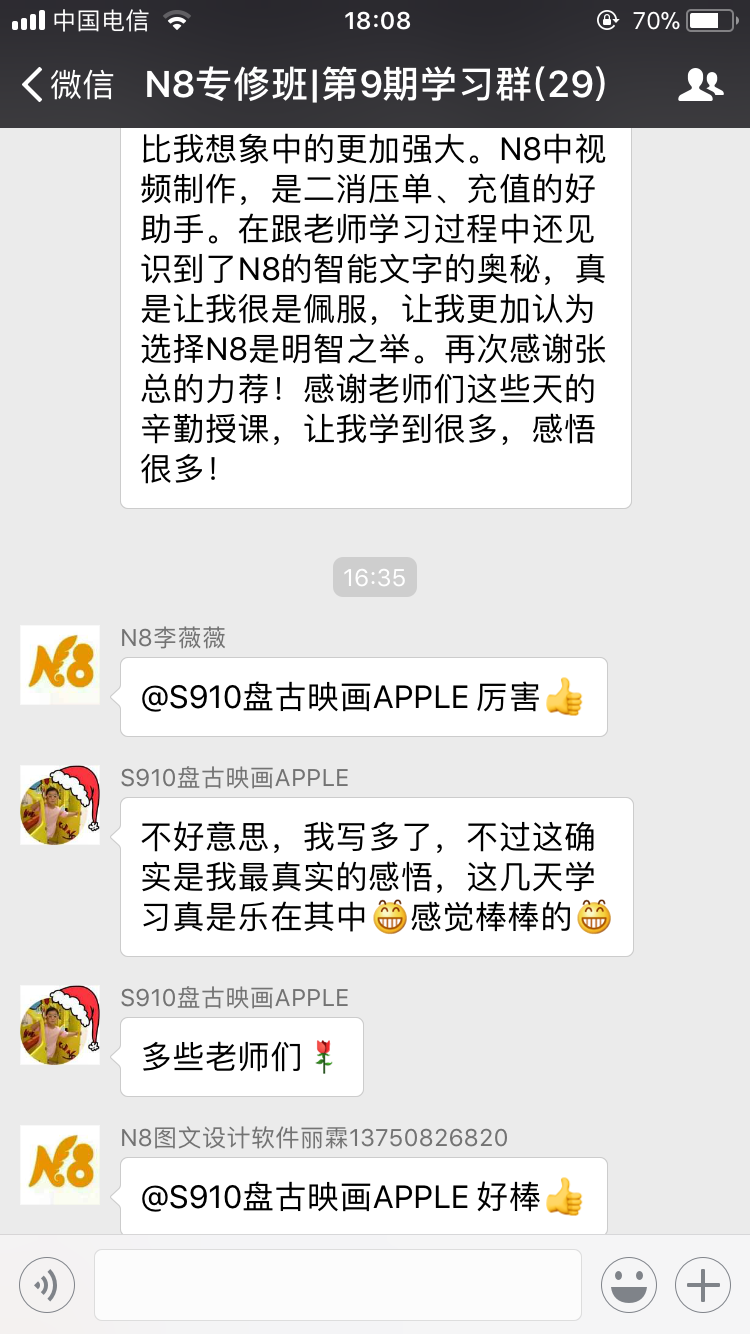
Task: Focus the message text field
Action: pyautogui.click(x=337, y=1285)
